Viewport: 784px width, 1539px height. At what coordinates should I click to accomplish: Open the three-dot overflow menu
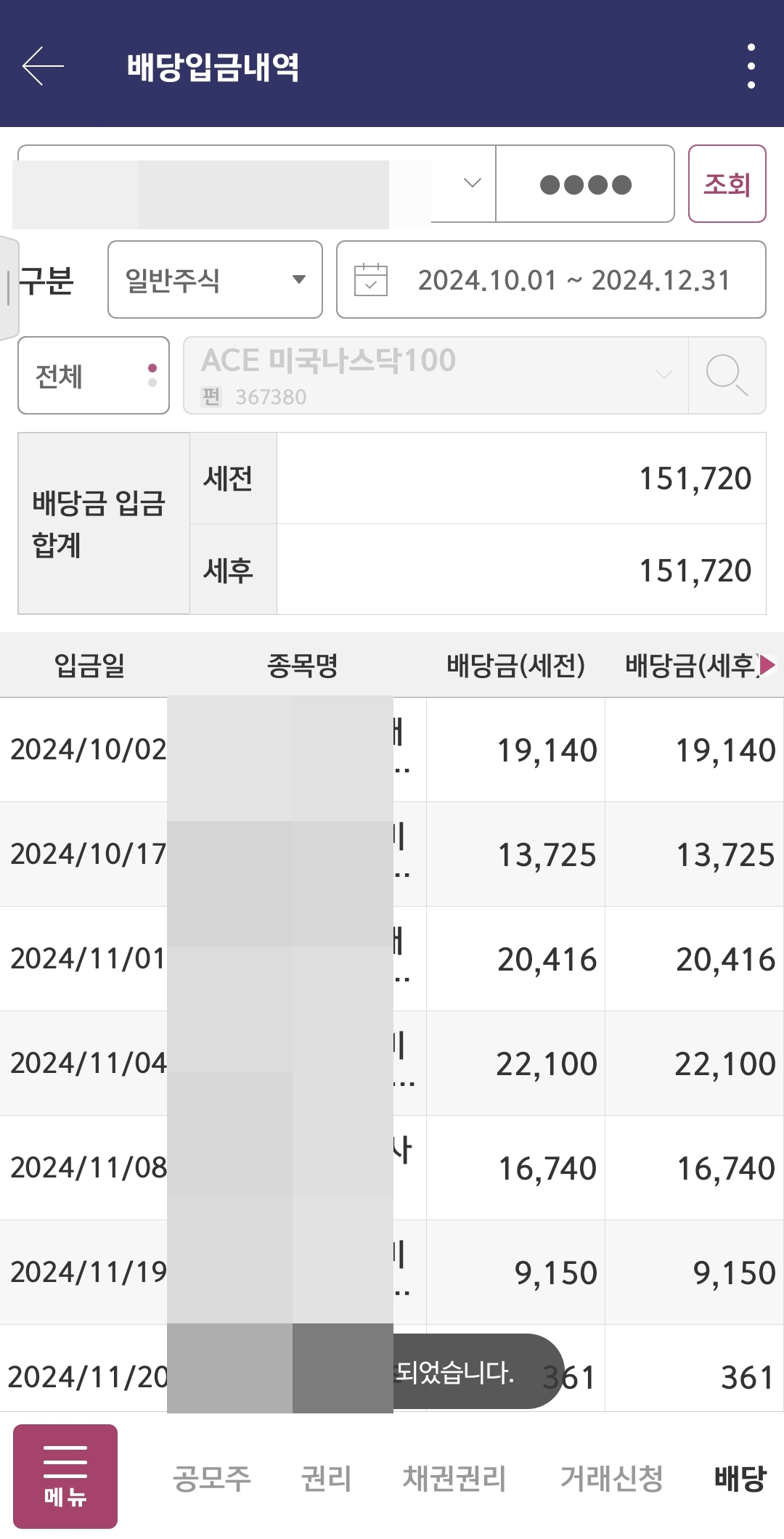750,67
